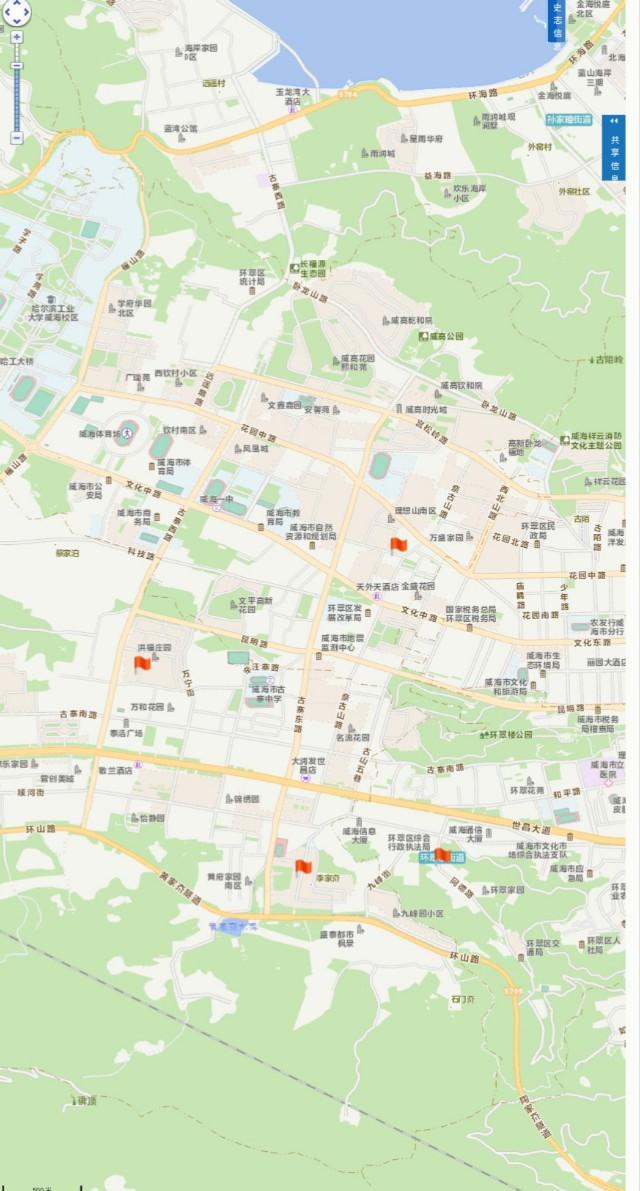The height and width of the screenshot is (1191, 640).
Task: Select the red flag near 理想山南区
Action: pos(398,545)
